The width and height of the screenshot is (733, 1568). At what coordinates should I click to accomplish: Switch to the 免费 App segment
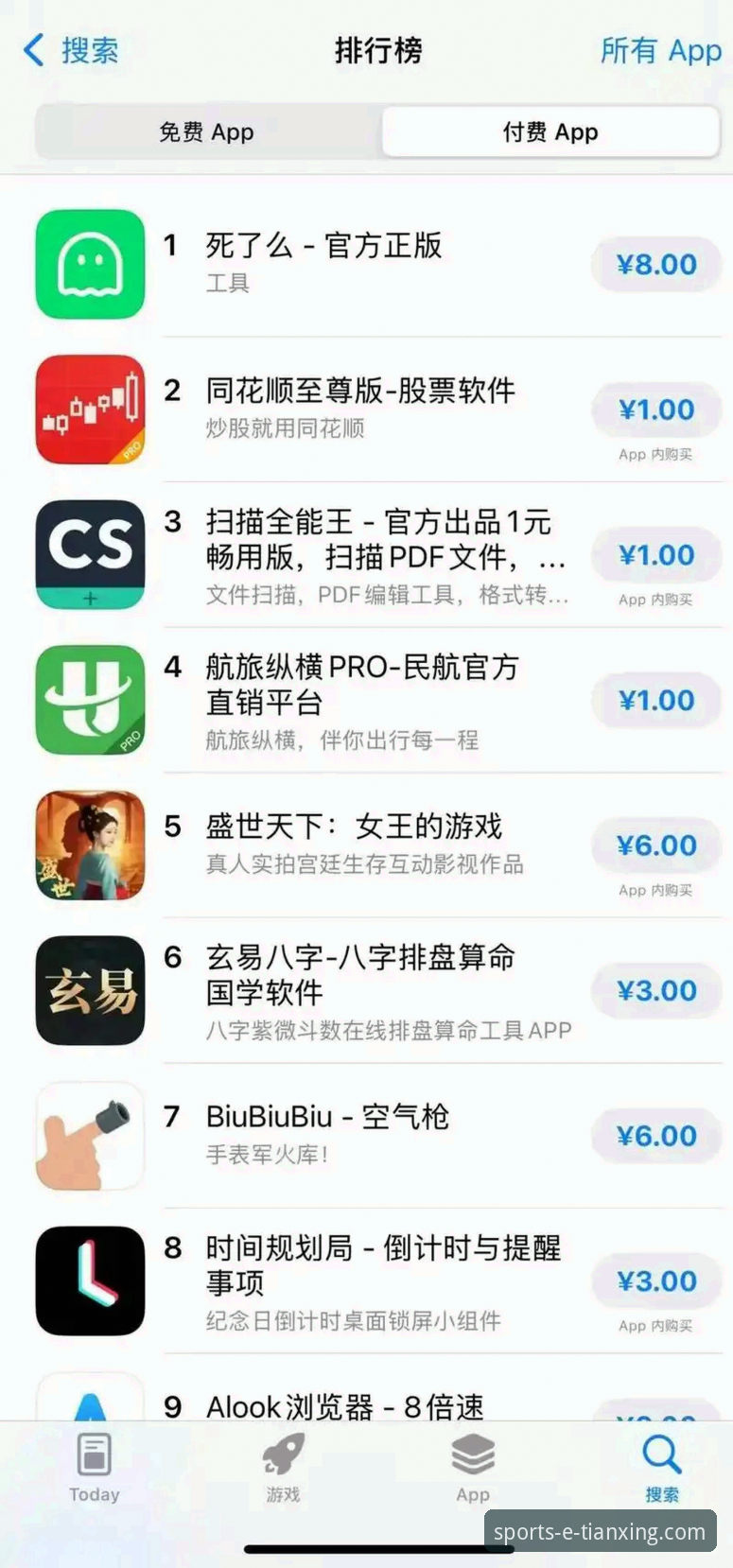(x=207, y=131)
